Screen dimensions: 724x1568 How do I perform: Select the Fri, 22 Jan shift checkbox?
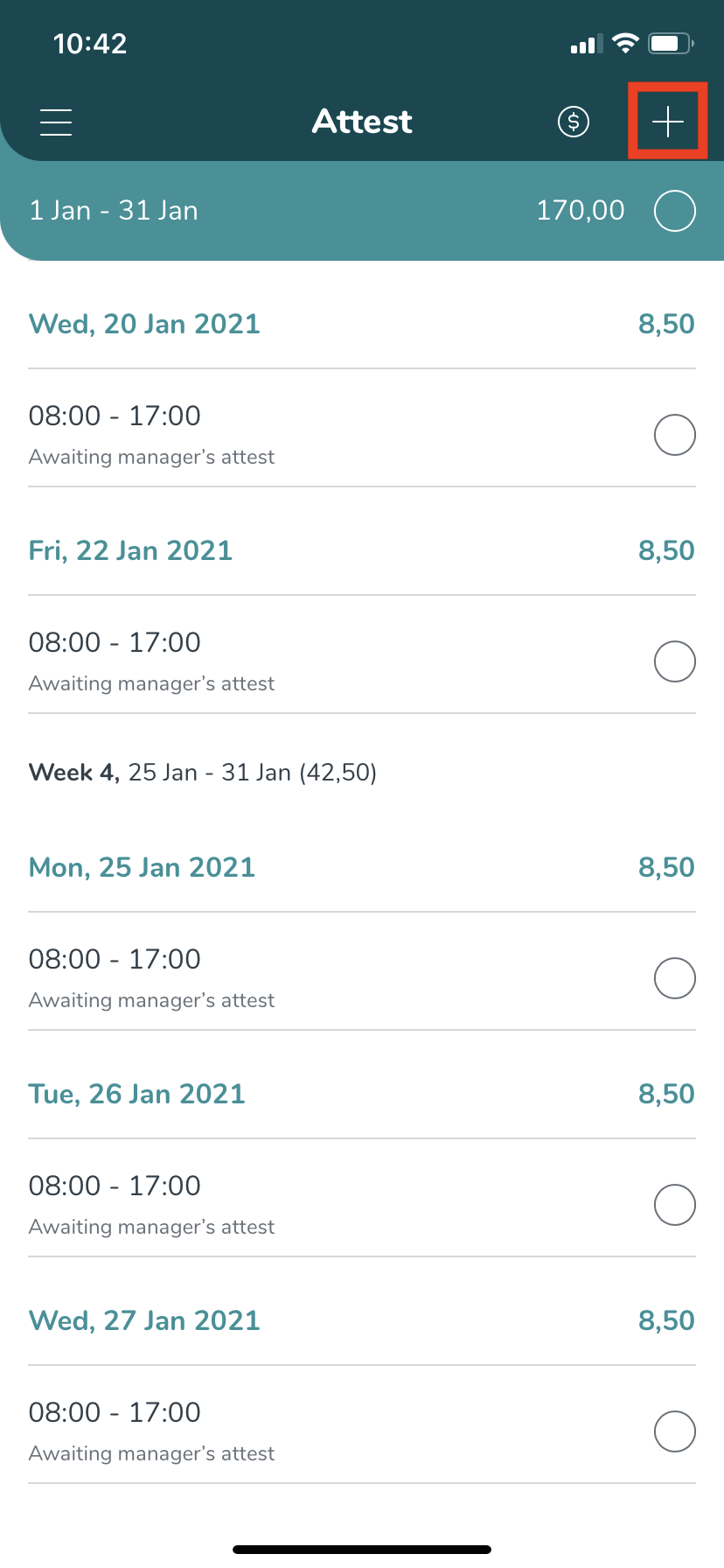(675, 661)
